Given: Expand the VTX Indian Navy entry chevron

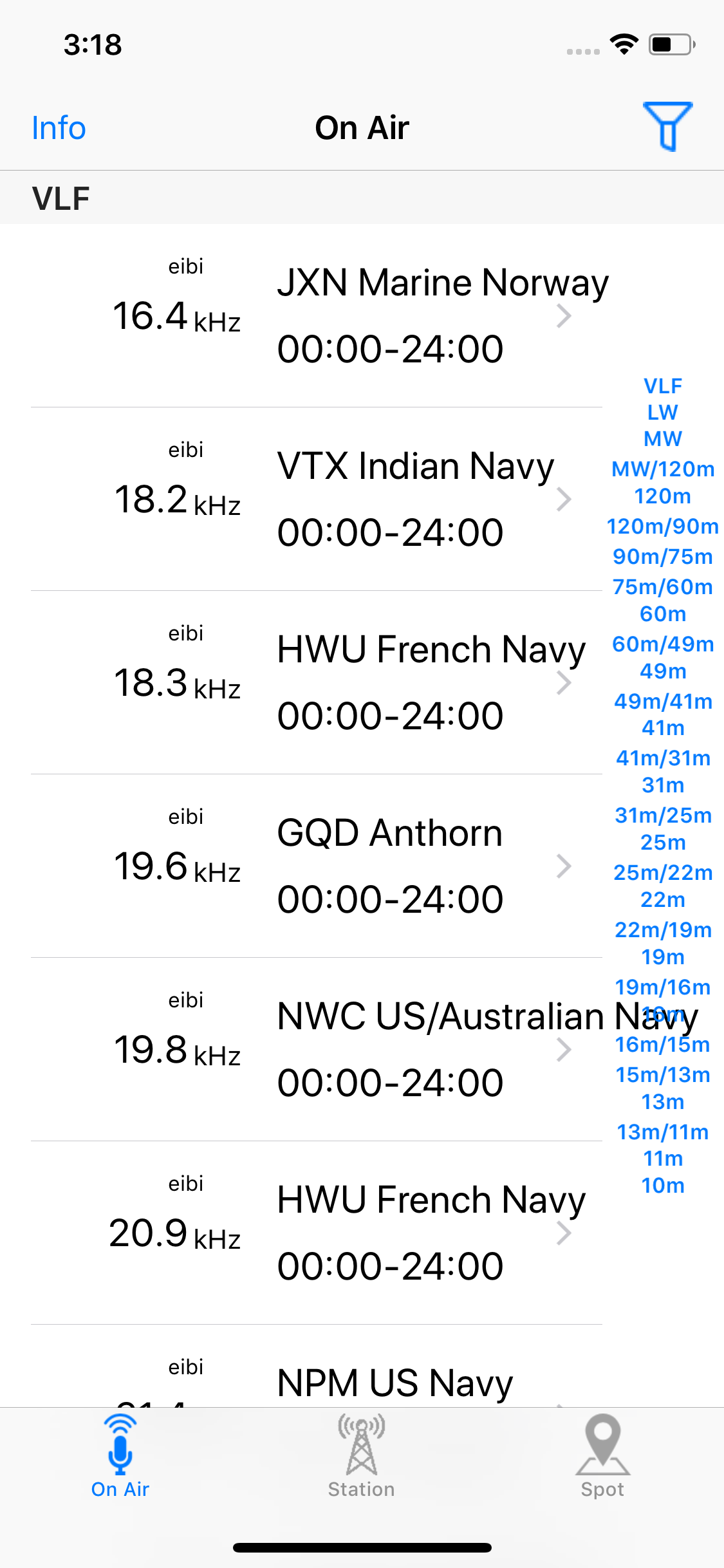Looking at the screenshot, I should (x=565, y=499).
